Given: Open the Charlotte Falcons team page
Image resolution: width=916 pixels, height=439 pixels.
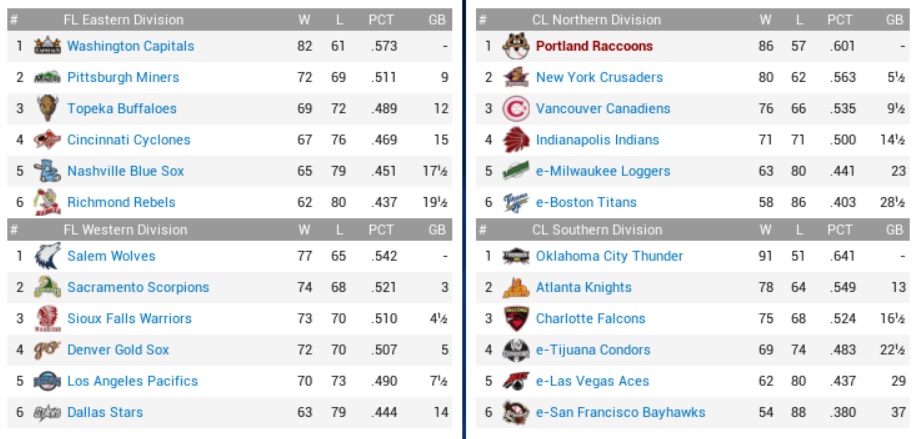Looking at the screenshot, I should 590,318.
